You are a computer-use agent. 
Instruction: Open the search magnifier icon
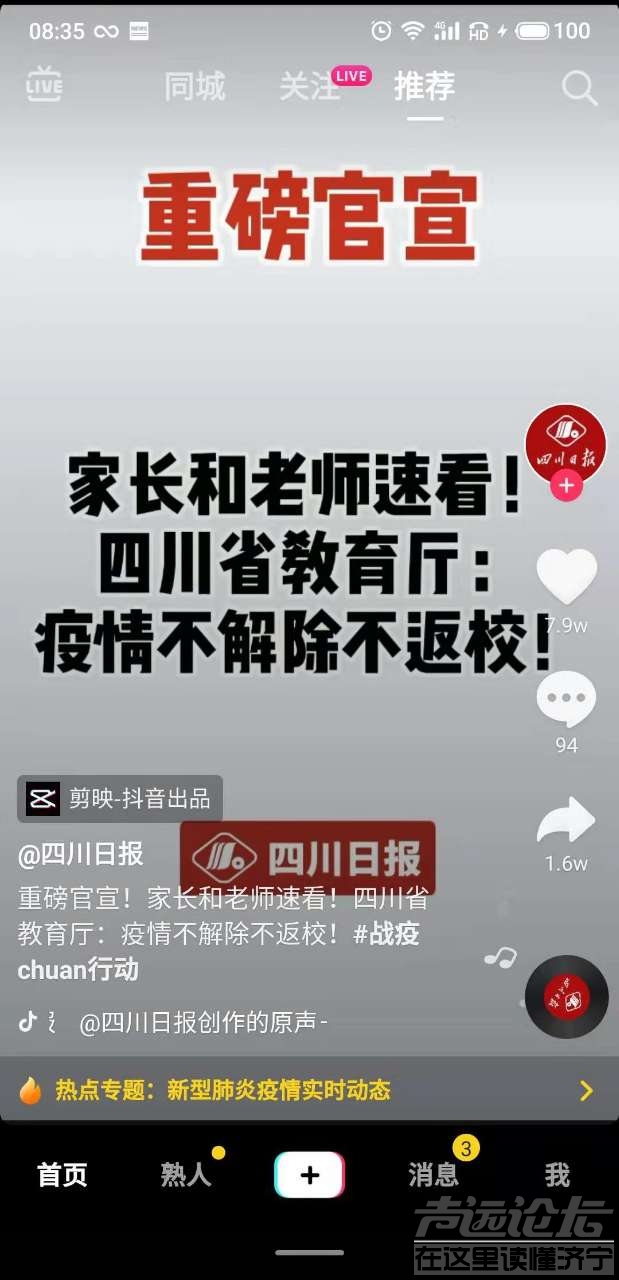click(x=580, y=88)
